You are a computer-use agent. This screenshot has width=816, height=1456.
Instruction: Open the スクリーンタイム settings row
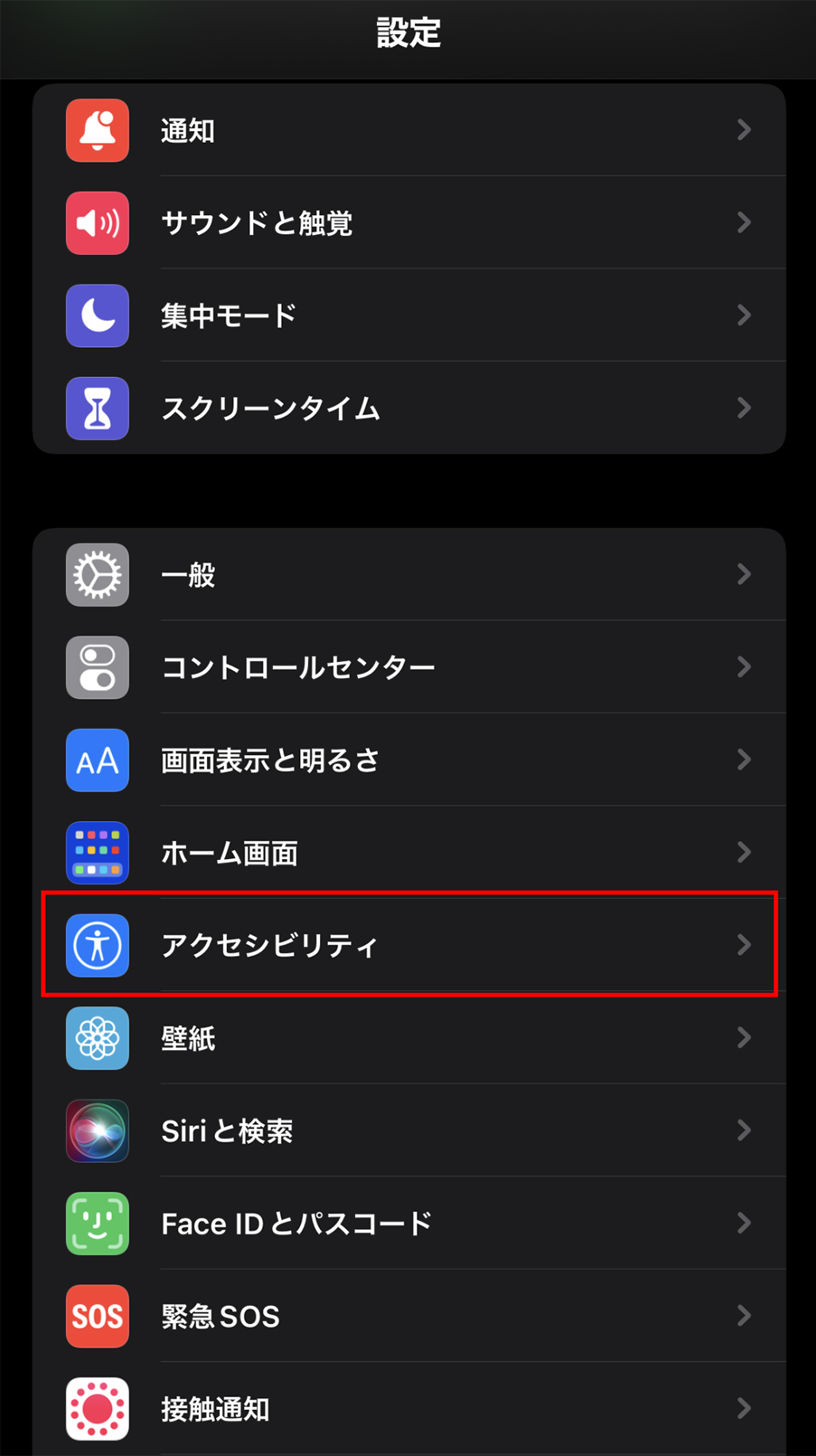[x=397, y=409]
